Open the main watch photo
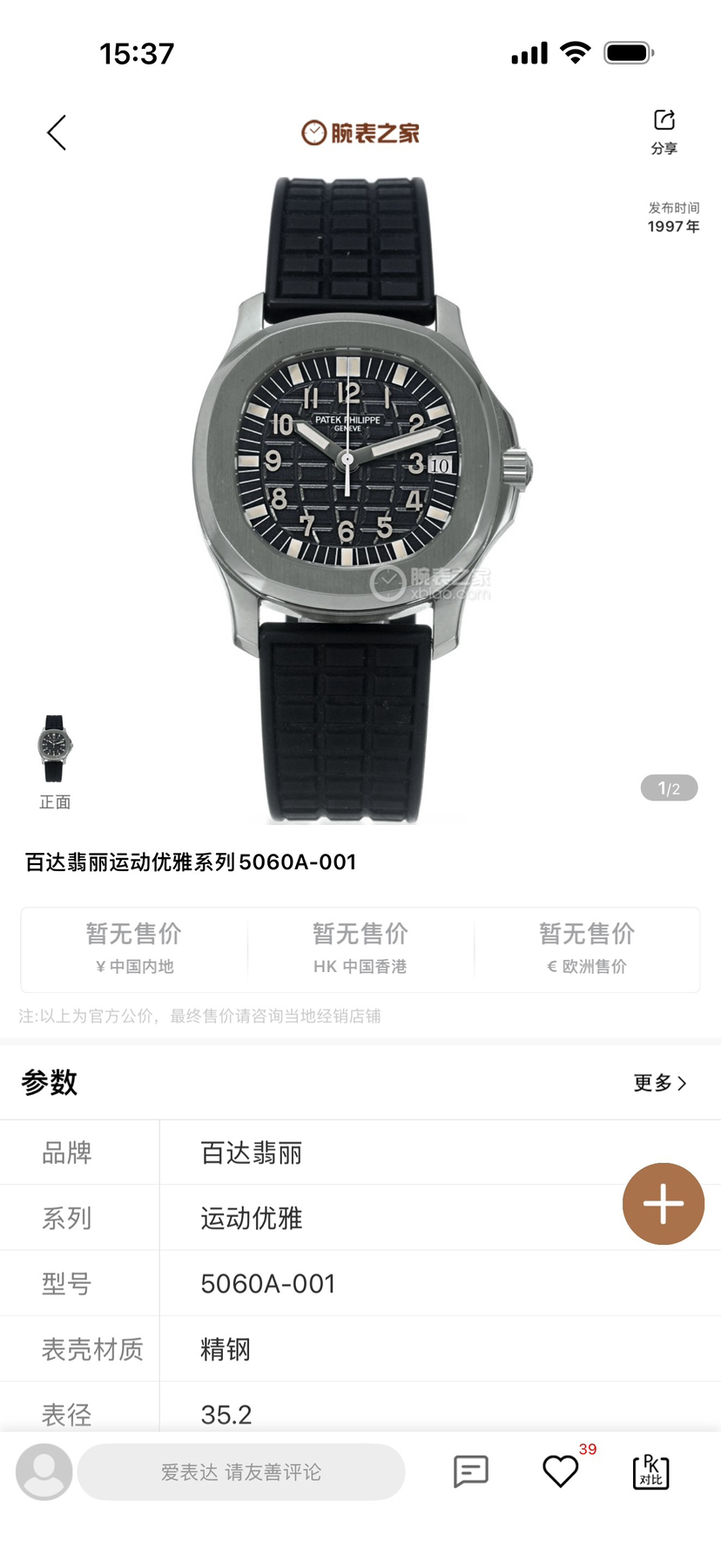 click(360, 501)
